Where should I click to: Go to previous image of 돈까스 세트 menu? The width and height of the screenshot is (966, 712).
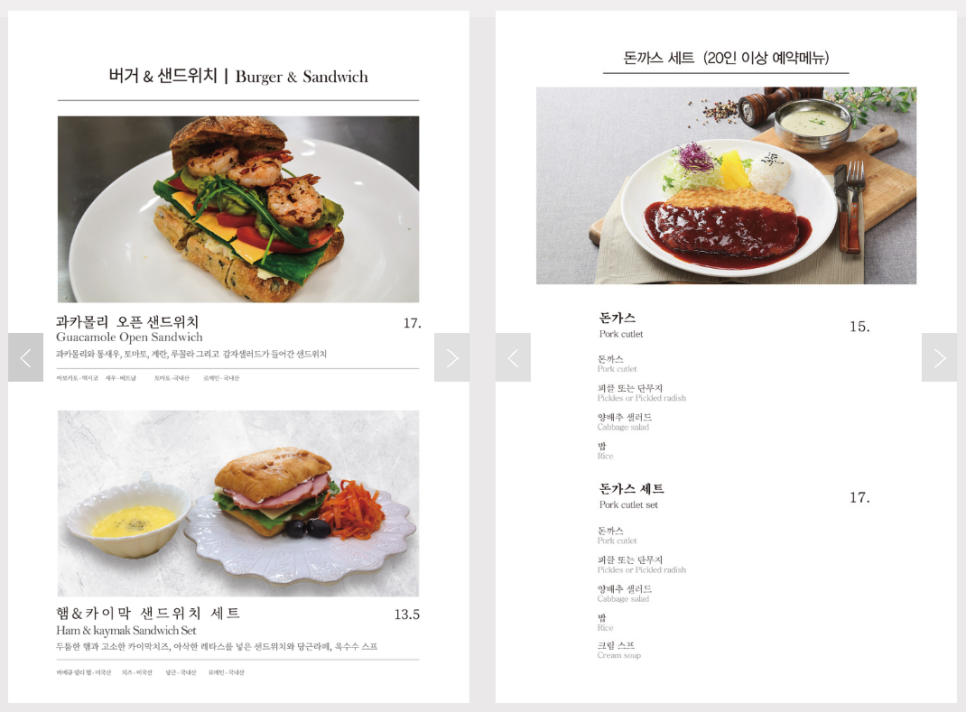pyautogui.click(x=513, y=357)
